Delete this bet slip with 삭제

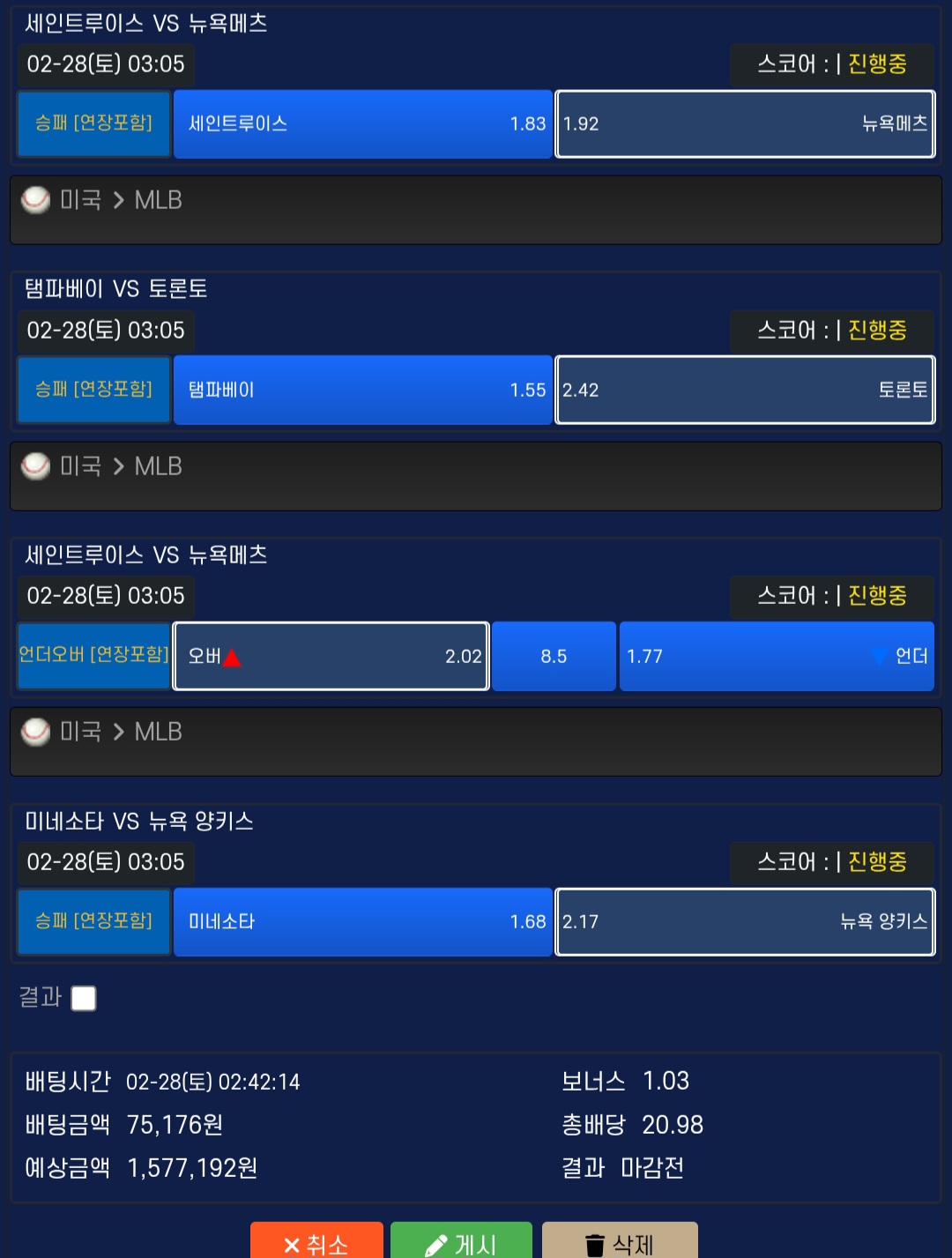click(620, 1241)
